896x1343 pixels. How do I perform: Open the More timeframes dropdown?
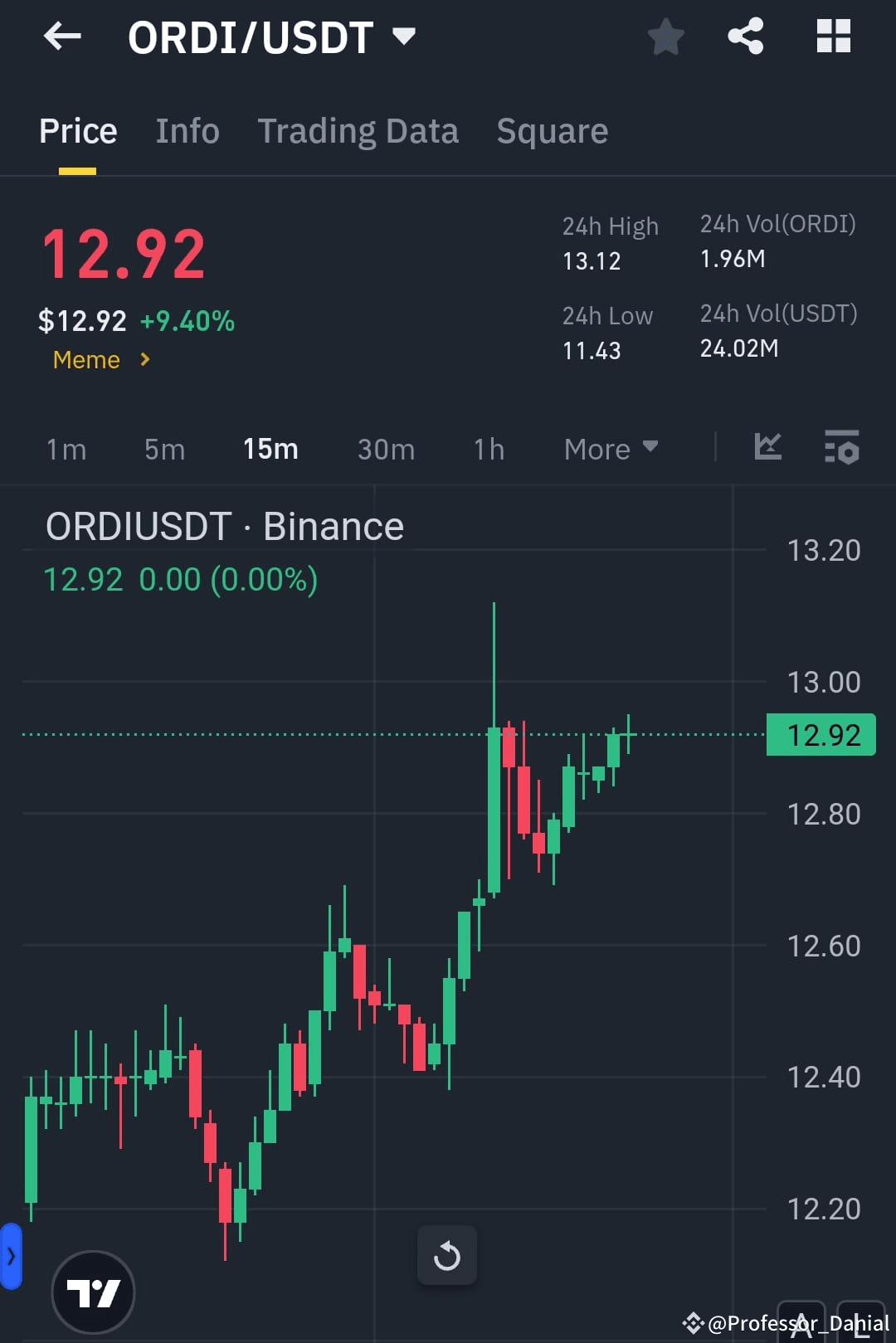pos(610,448)
